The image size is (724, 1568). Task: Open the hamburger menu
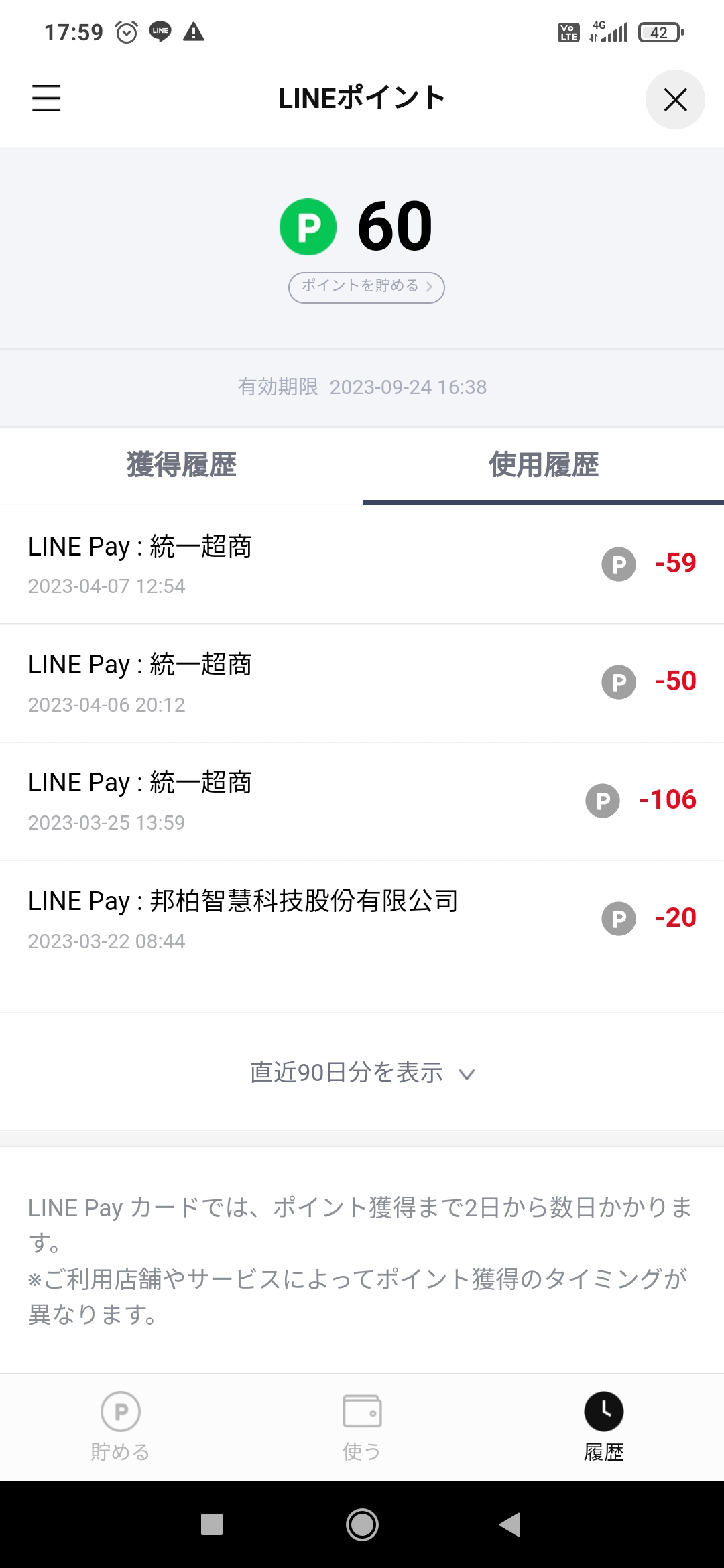[x=46, y=99]
